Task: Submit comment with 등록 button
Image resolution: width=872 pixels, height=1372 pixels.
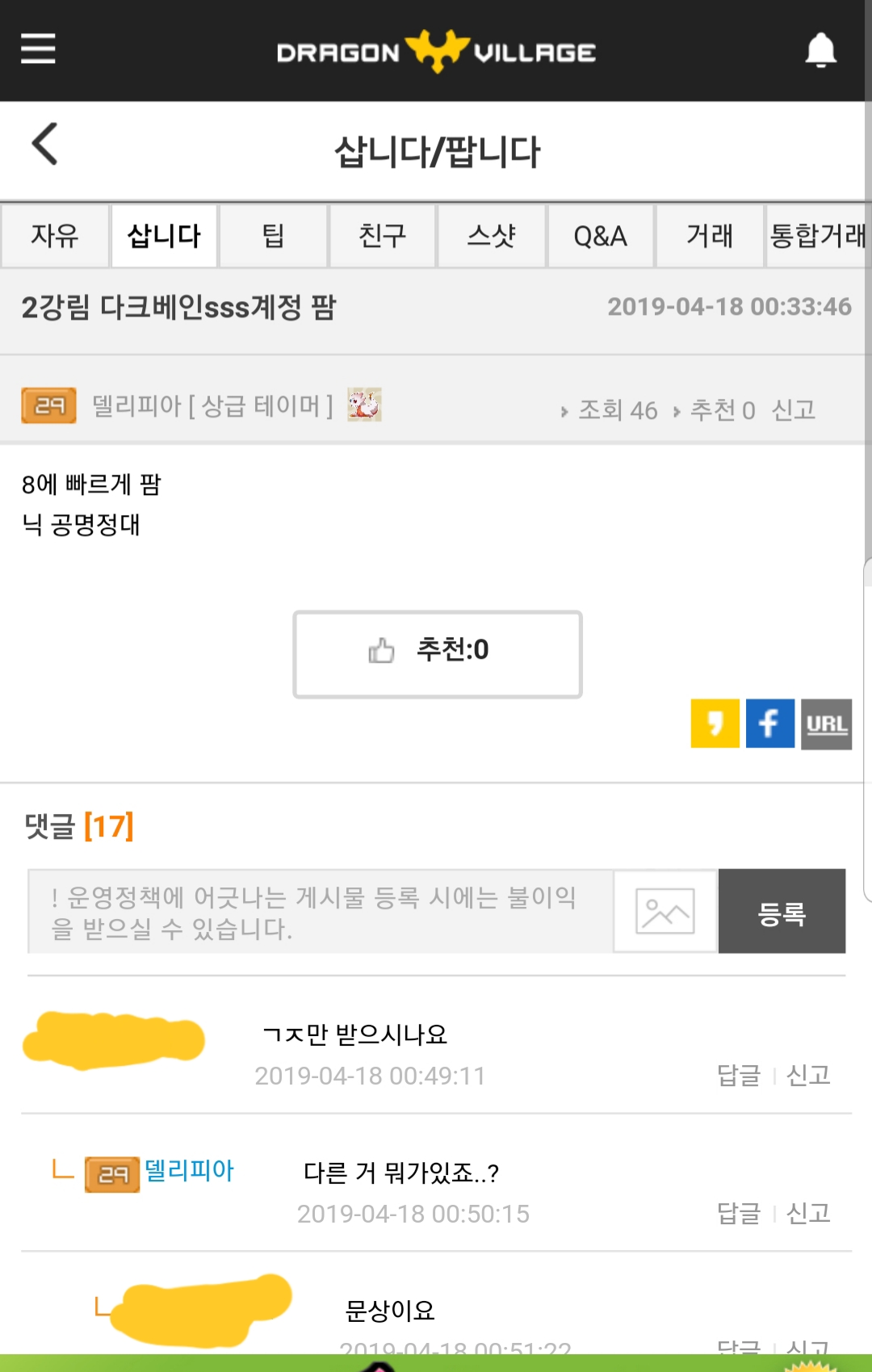Action: click(x=782, y=912)
